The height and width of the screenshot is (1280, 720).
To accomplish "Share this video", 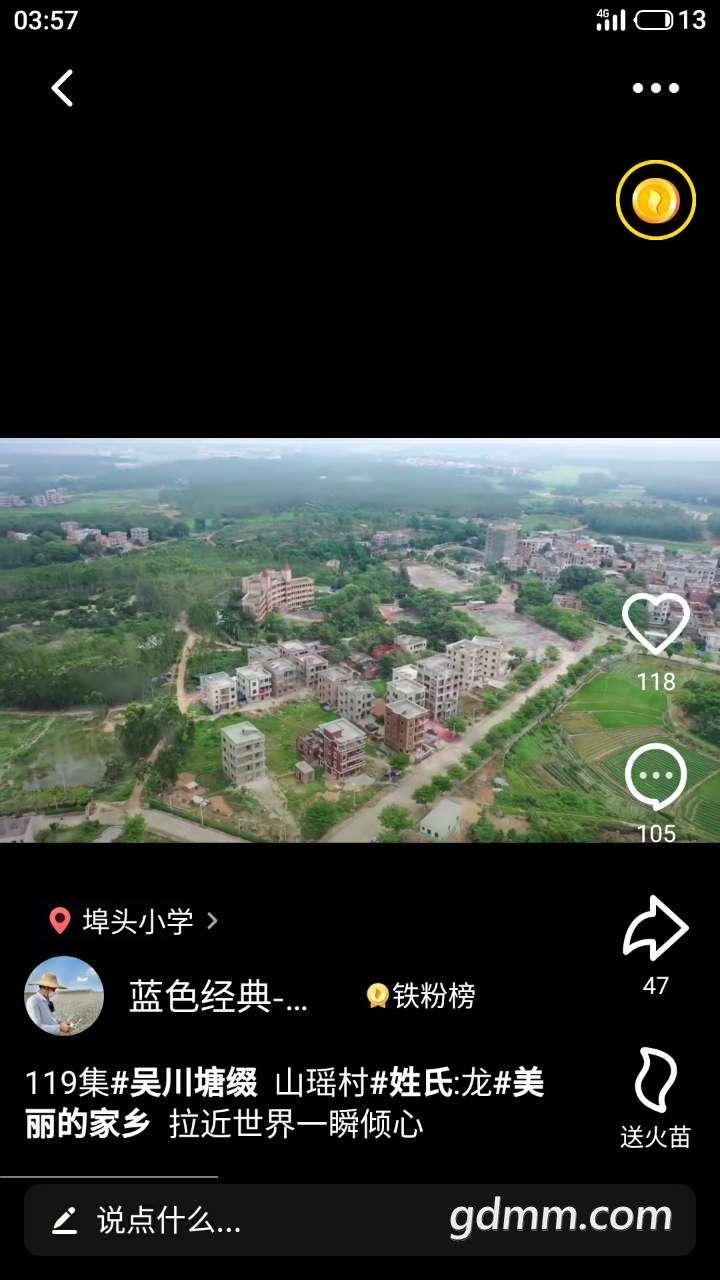I will (656, 930).
